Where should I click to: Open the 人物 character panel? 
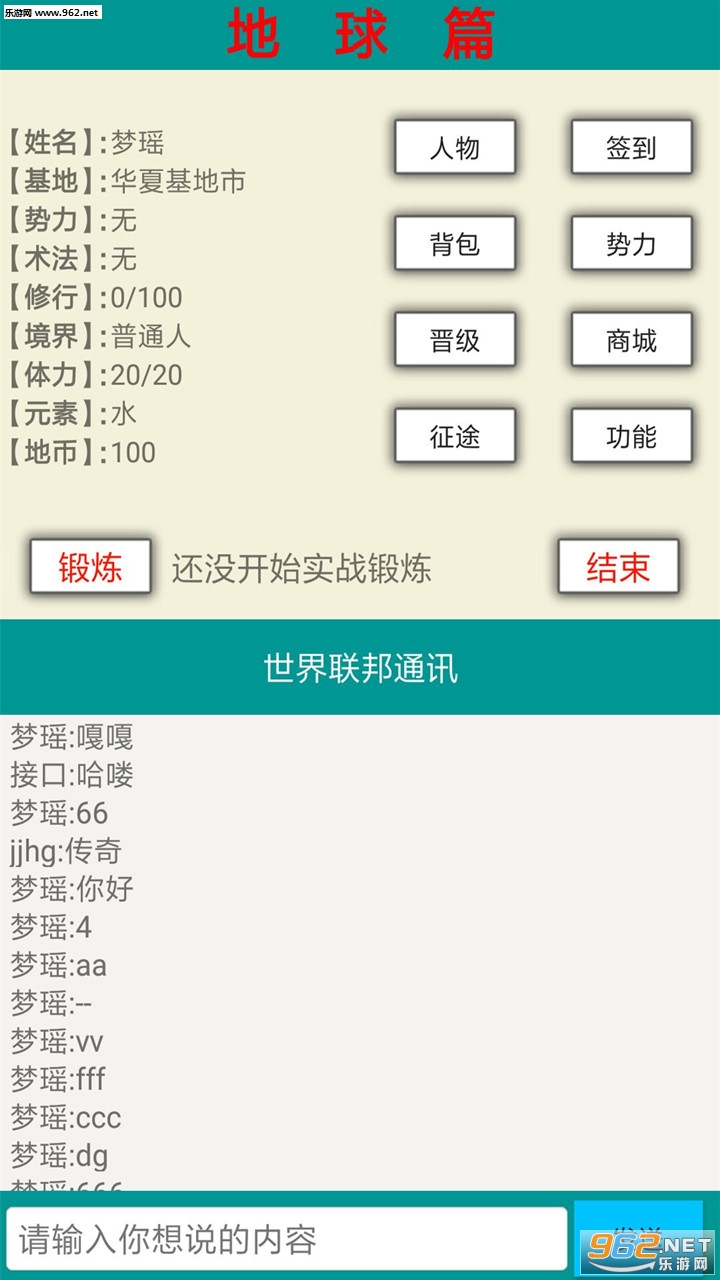[x=455, y=148]
